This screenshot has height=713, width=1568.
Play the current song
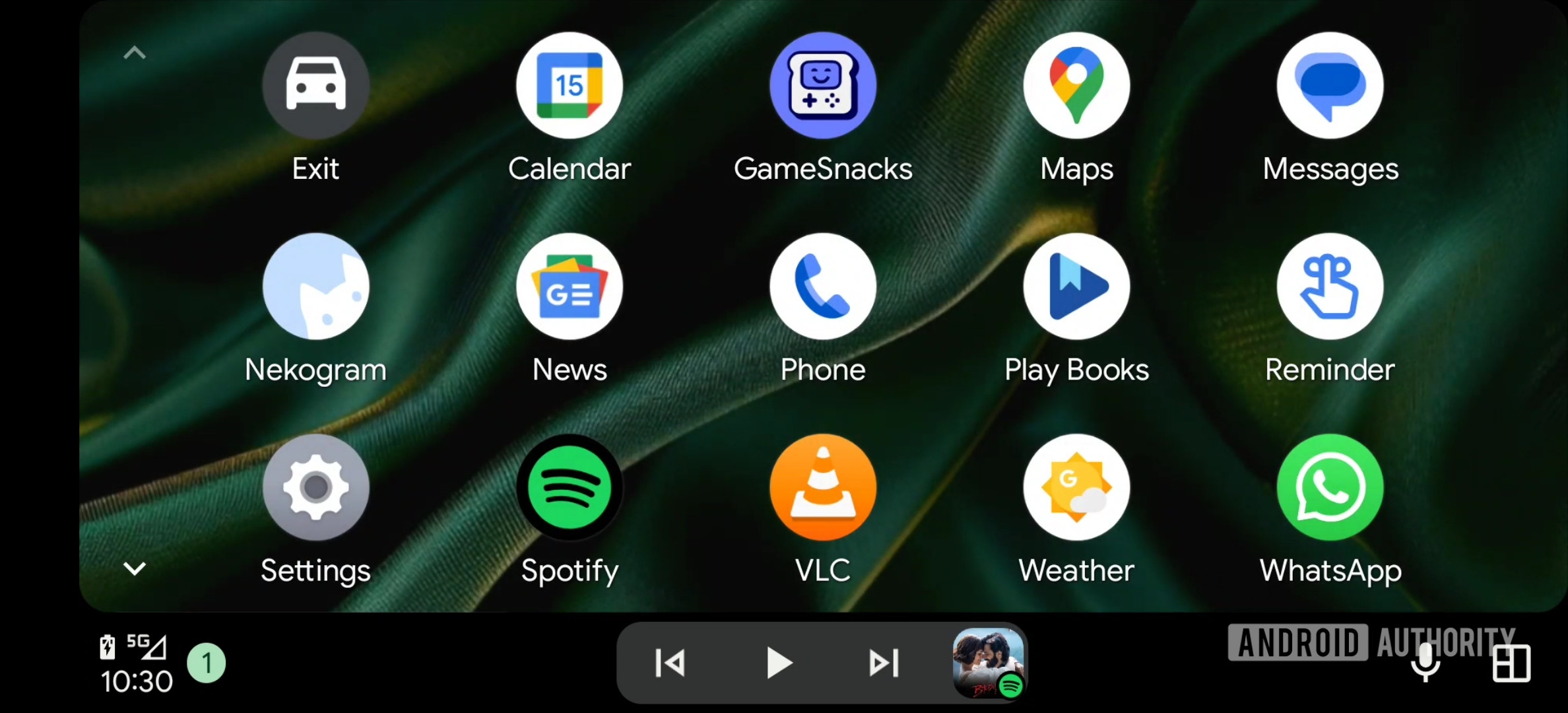click(779, 663)
